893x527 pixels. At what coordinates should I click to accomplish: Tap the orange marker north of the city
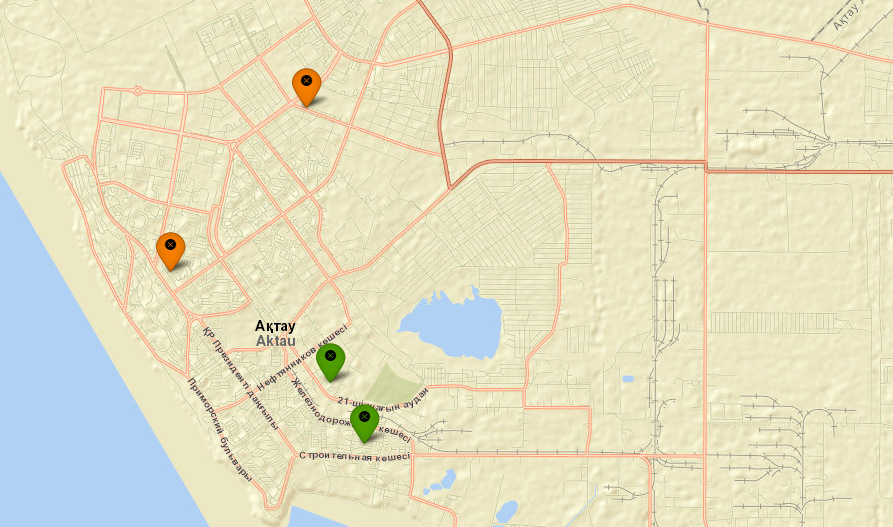click(x=306, y=84)
